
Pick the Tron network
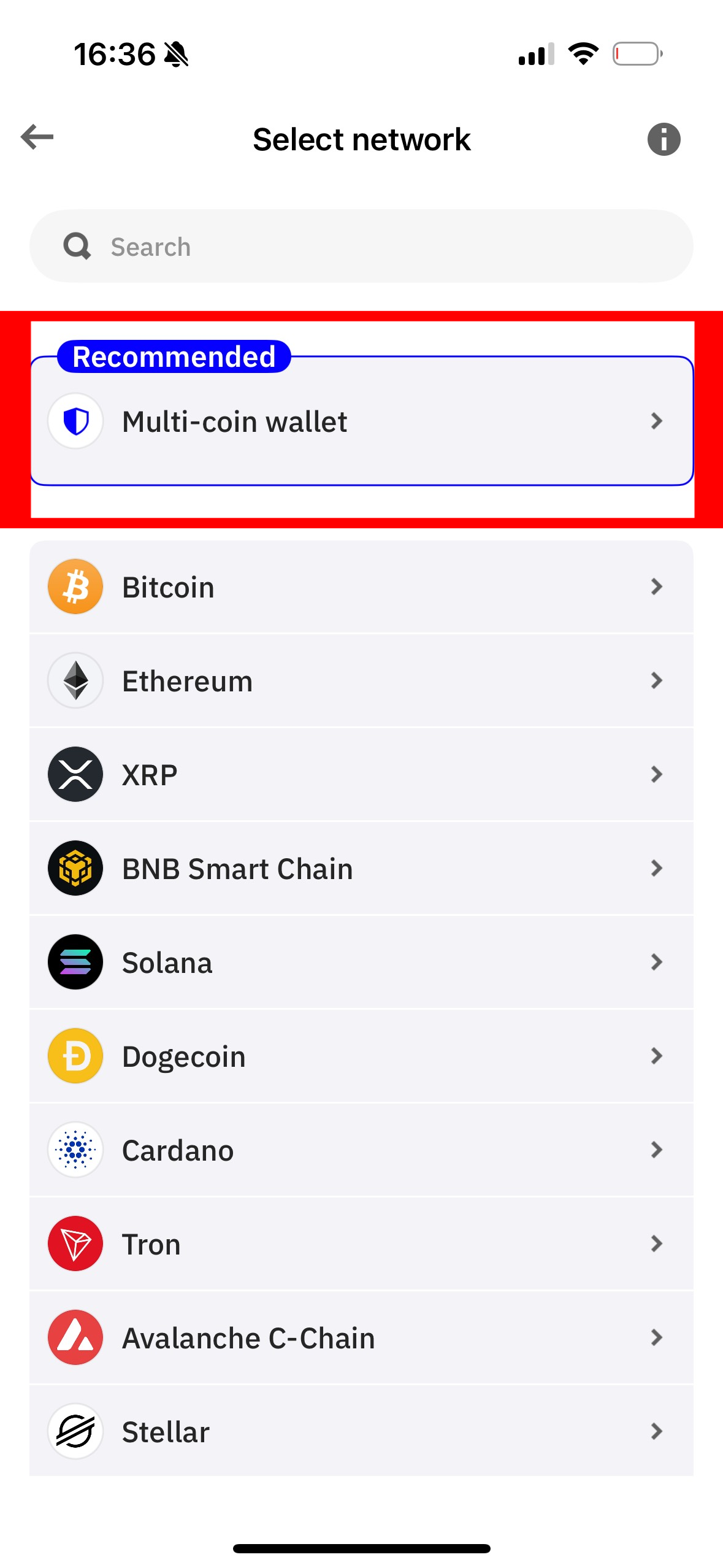[361, 1244]
